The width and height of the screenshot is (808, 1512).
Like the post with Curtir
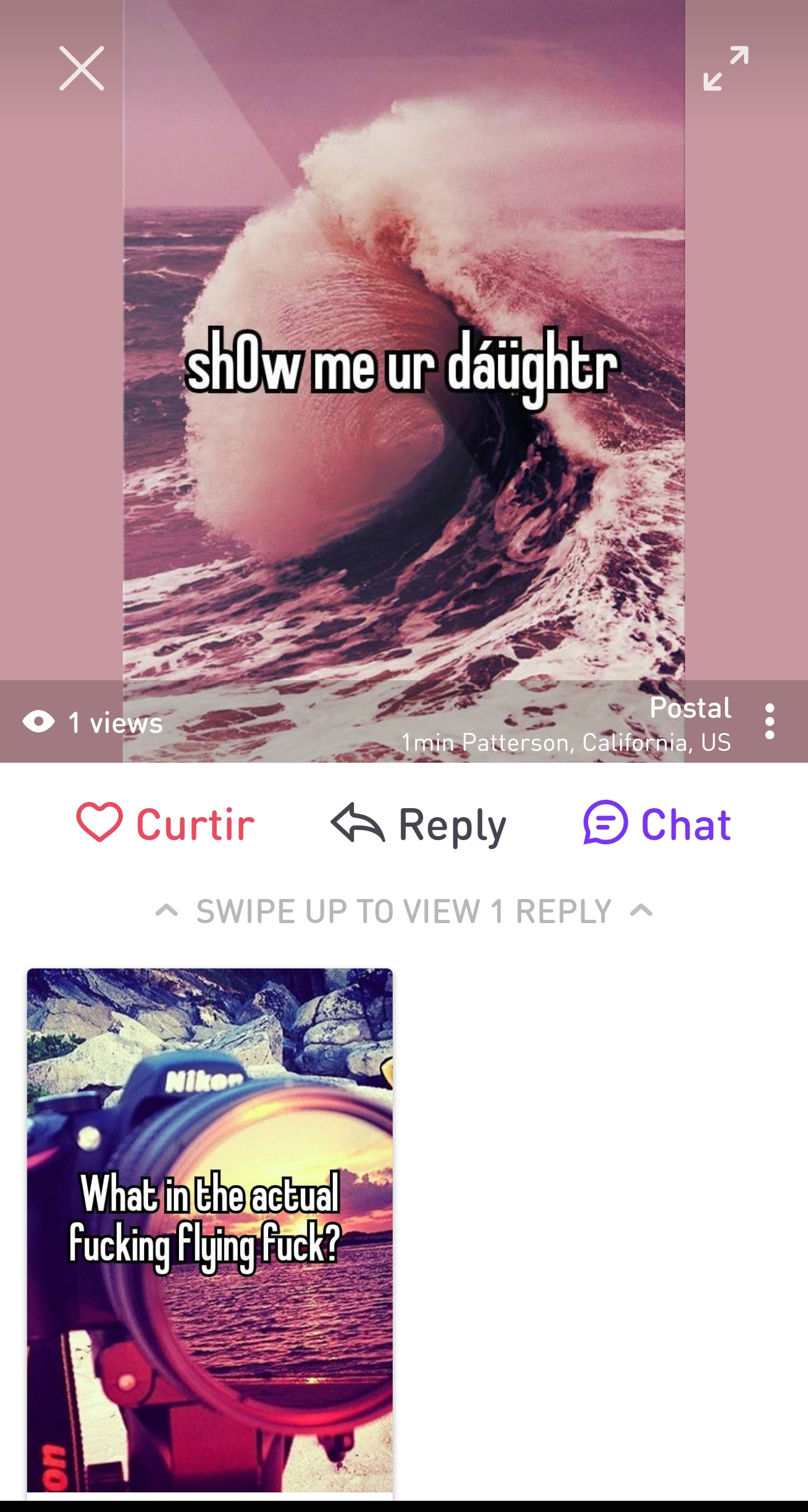tap(166, 823)
